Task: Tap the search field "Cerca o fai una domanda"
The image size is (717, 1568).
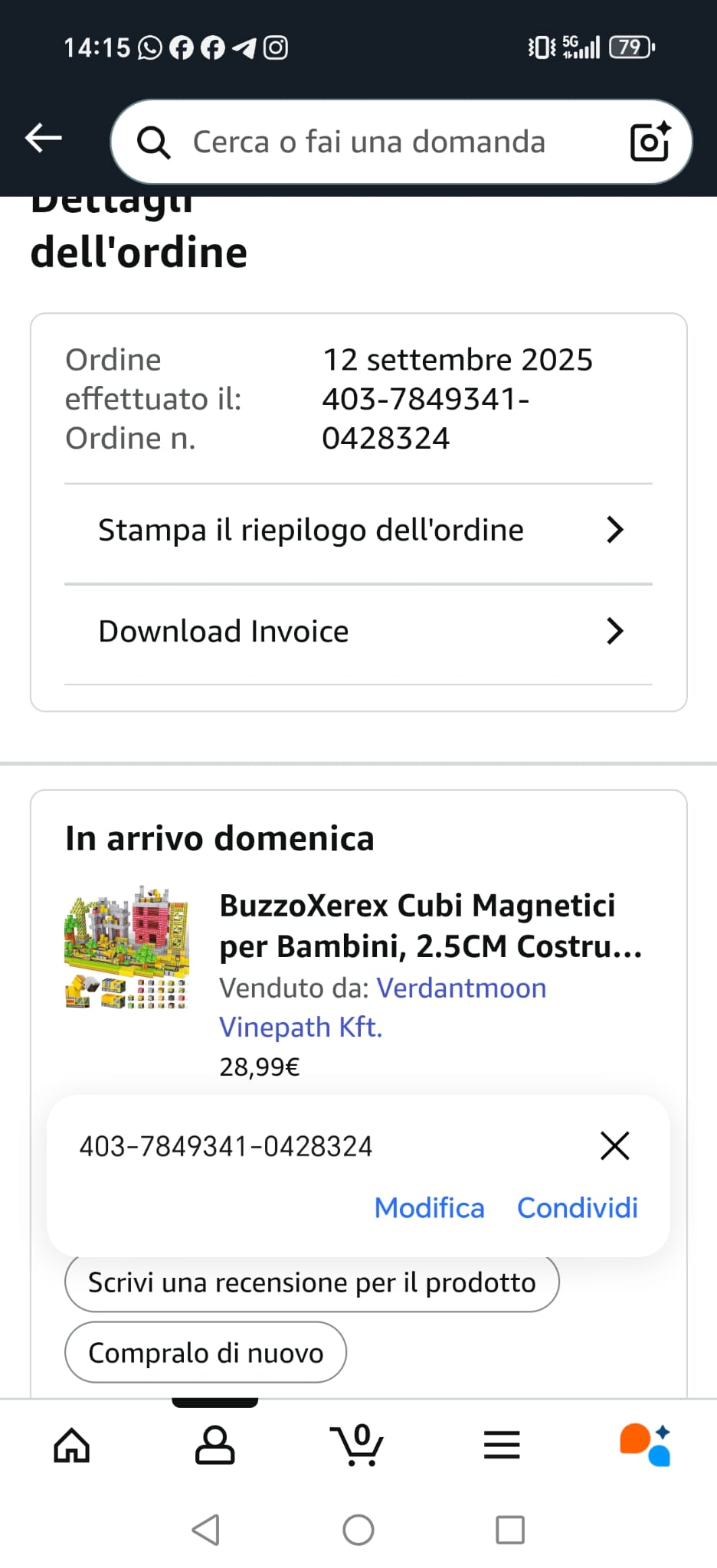Action: pyautogui.click(x=368, y=142)
